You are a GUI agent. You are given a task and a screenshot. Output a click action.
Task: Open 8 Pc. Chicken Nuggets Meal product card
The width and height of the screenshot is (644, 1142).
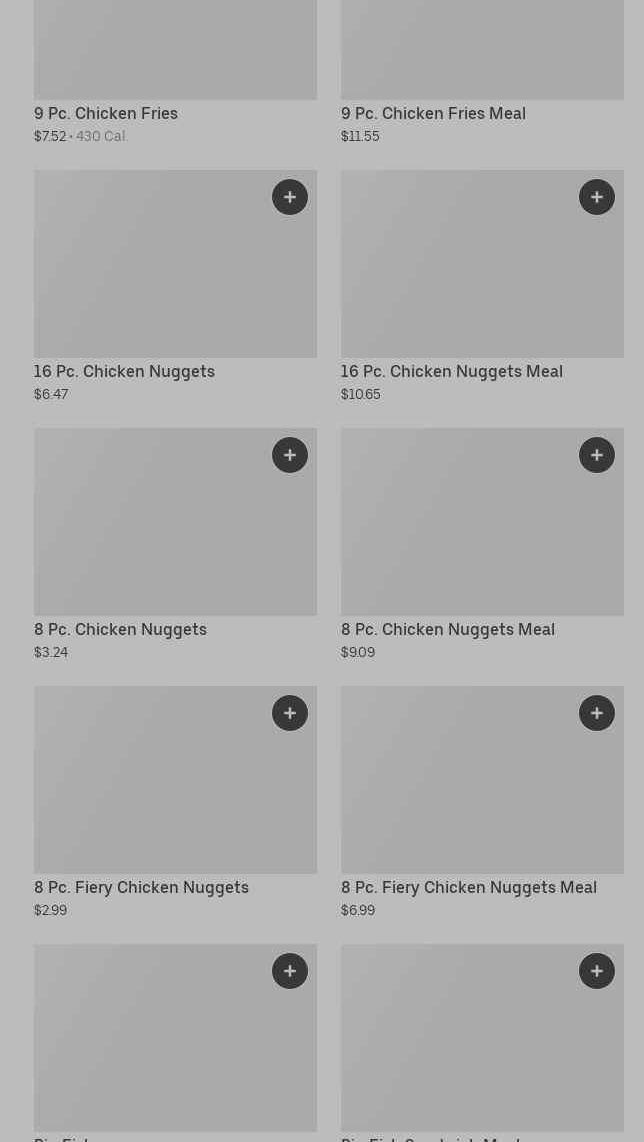click(x=447, y=630)
